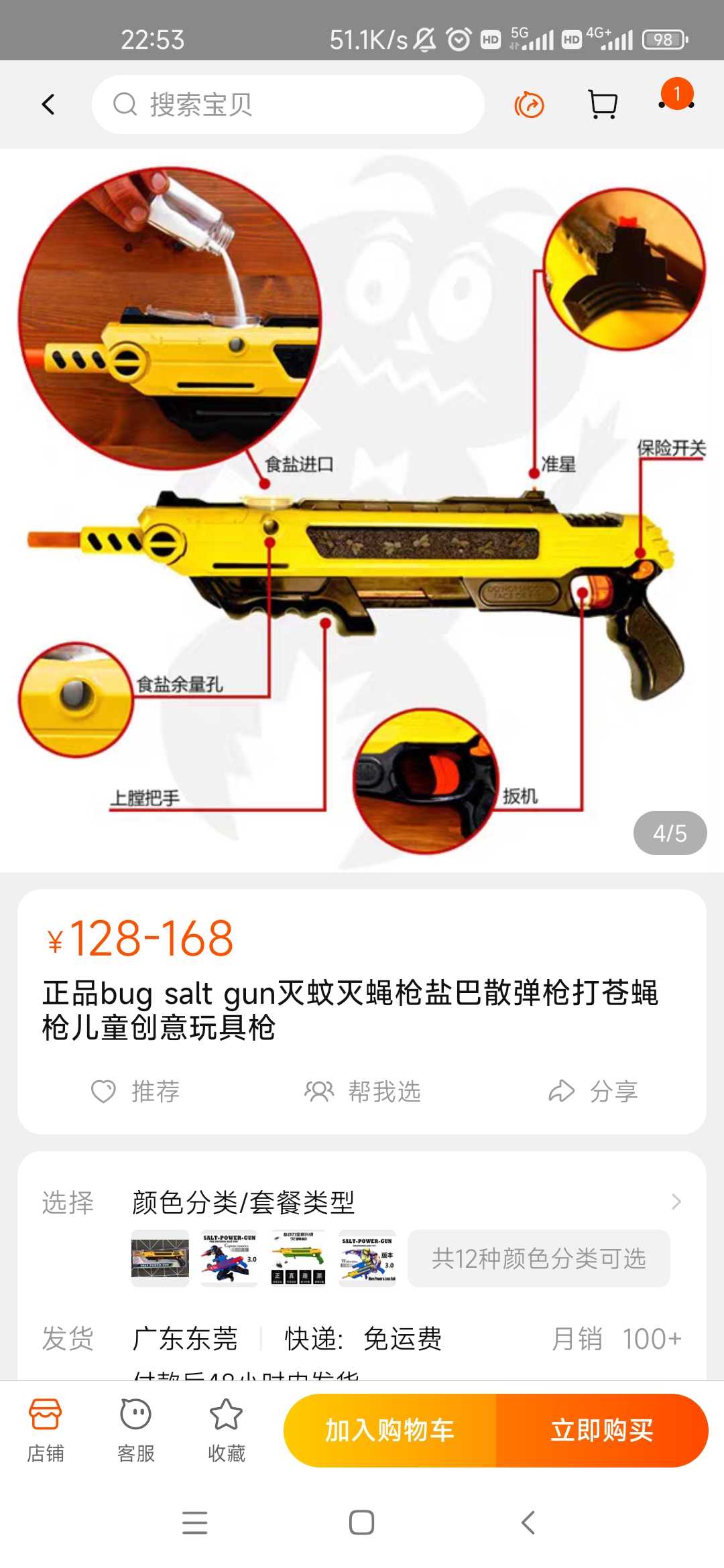
Task: Go back using the top-left arrow
Action: tap(48, 105)
